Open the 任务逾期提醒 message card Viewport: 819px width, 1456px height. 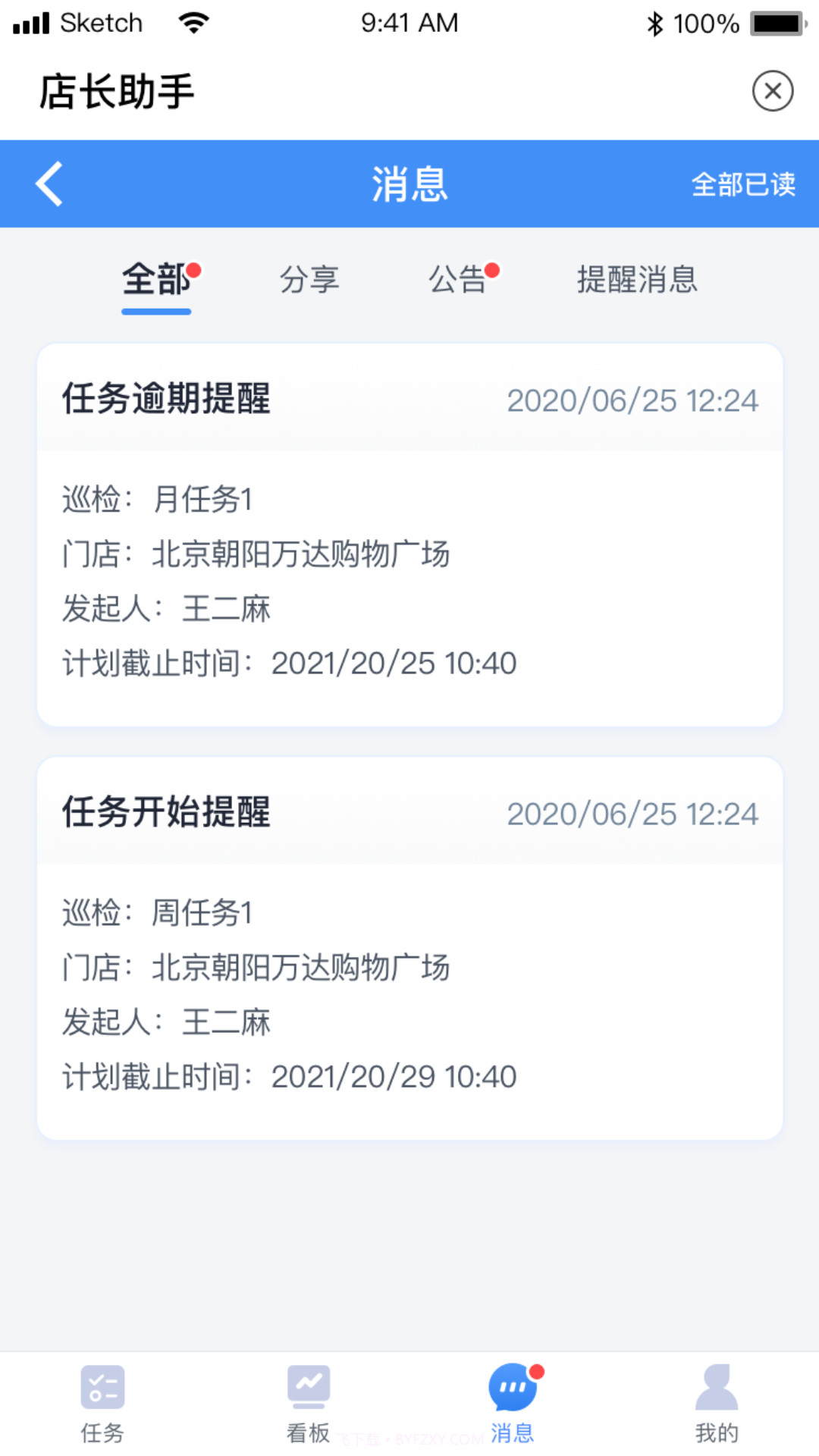click(x=409, y=531)
